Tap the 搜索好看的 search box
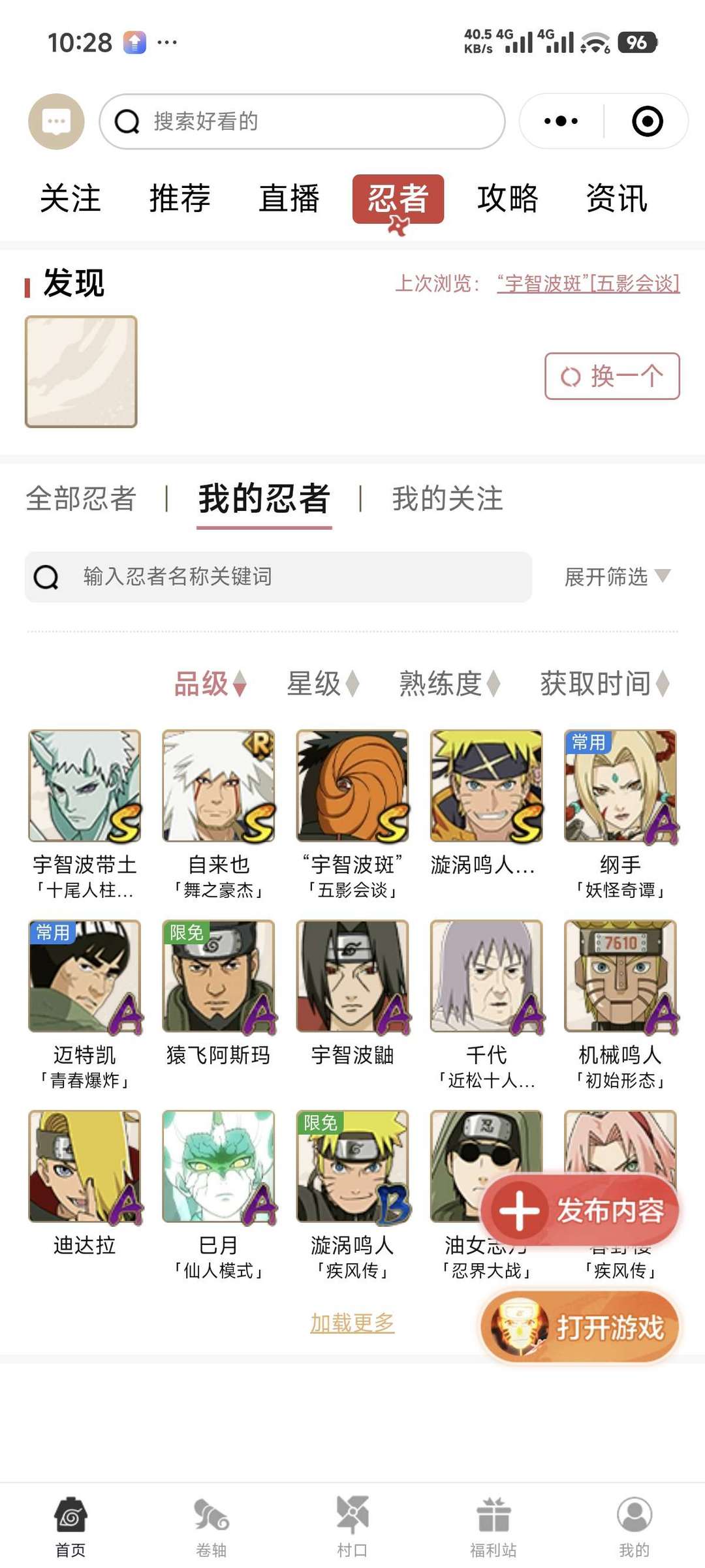Image resolution: width=705 pixels, height=1568 pixels. [x=302, y=121]
